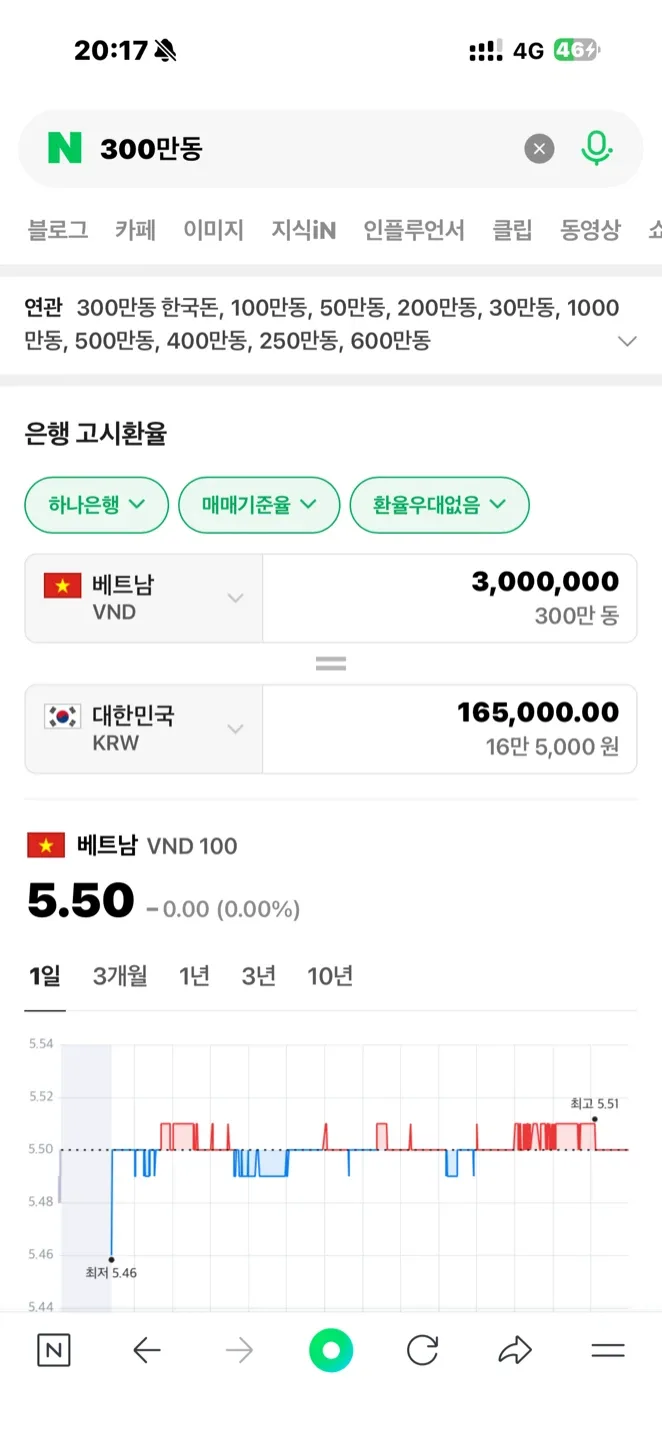662x1440 pixels.
Task: Share this page
Action: pos(515,1351)
